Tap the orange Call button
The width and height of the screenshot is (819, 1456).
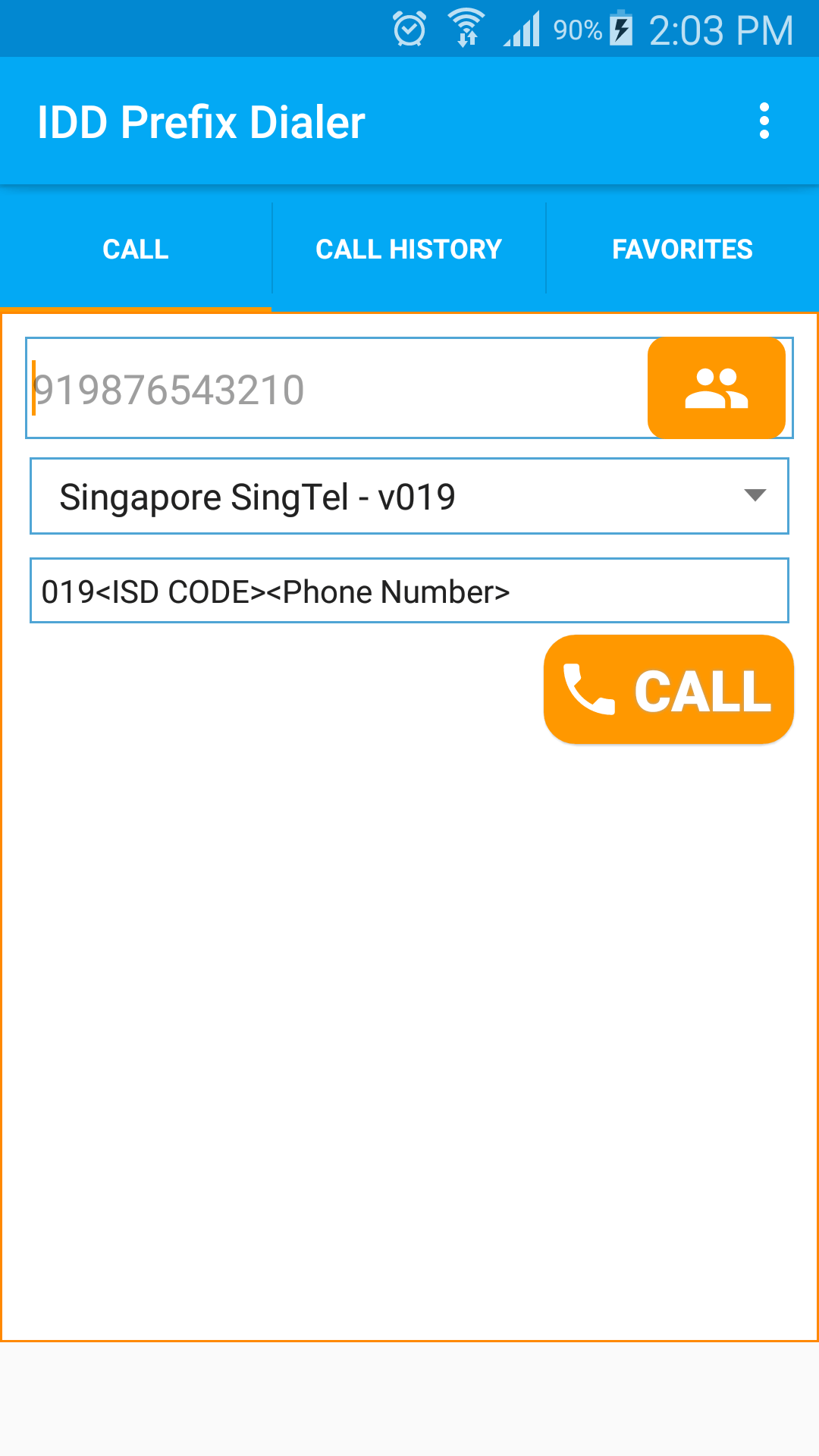pos(669,689)
